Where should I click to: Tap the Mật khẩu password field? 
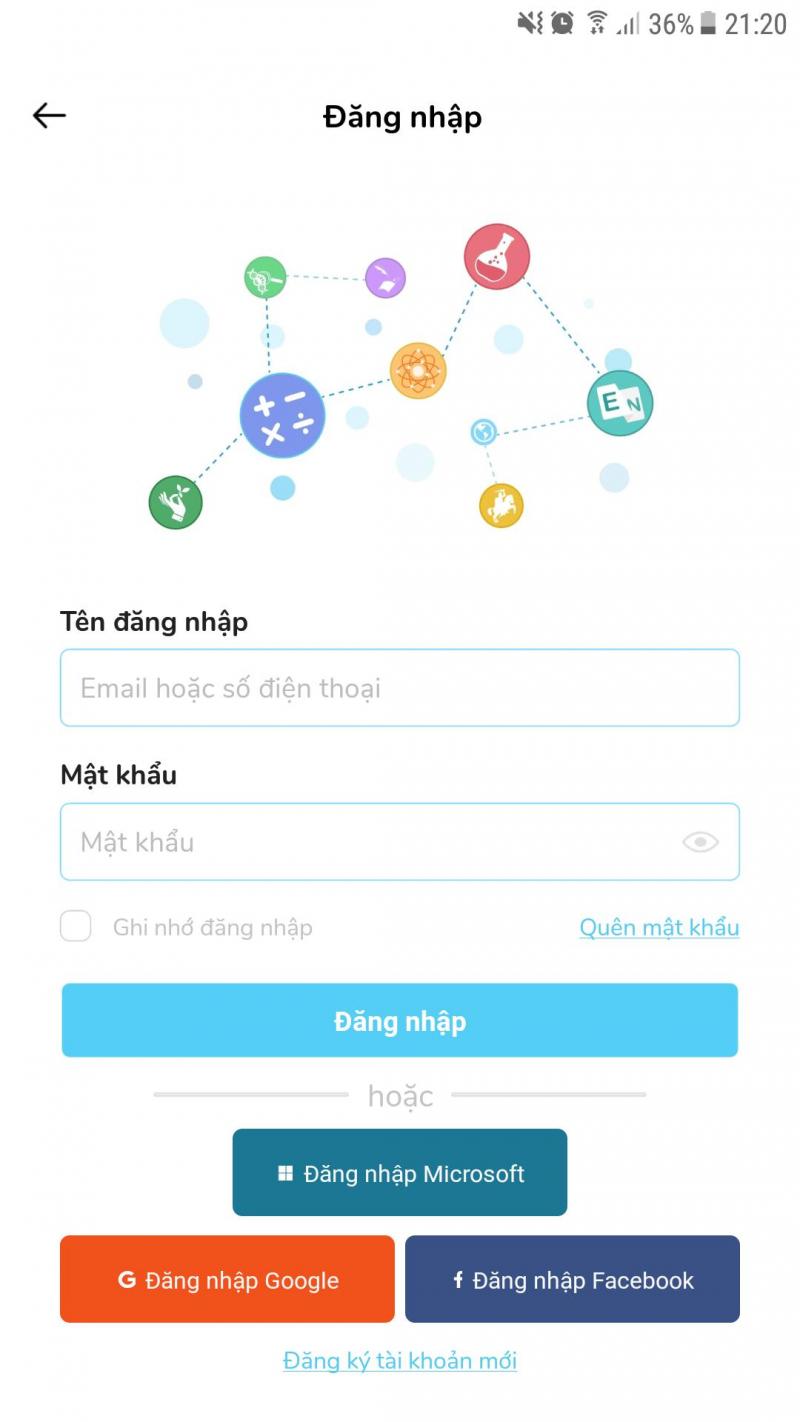pyautogui.click(x=370, y=842)
